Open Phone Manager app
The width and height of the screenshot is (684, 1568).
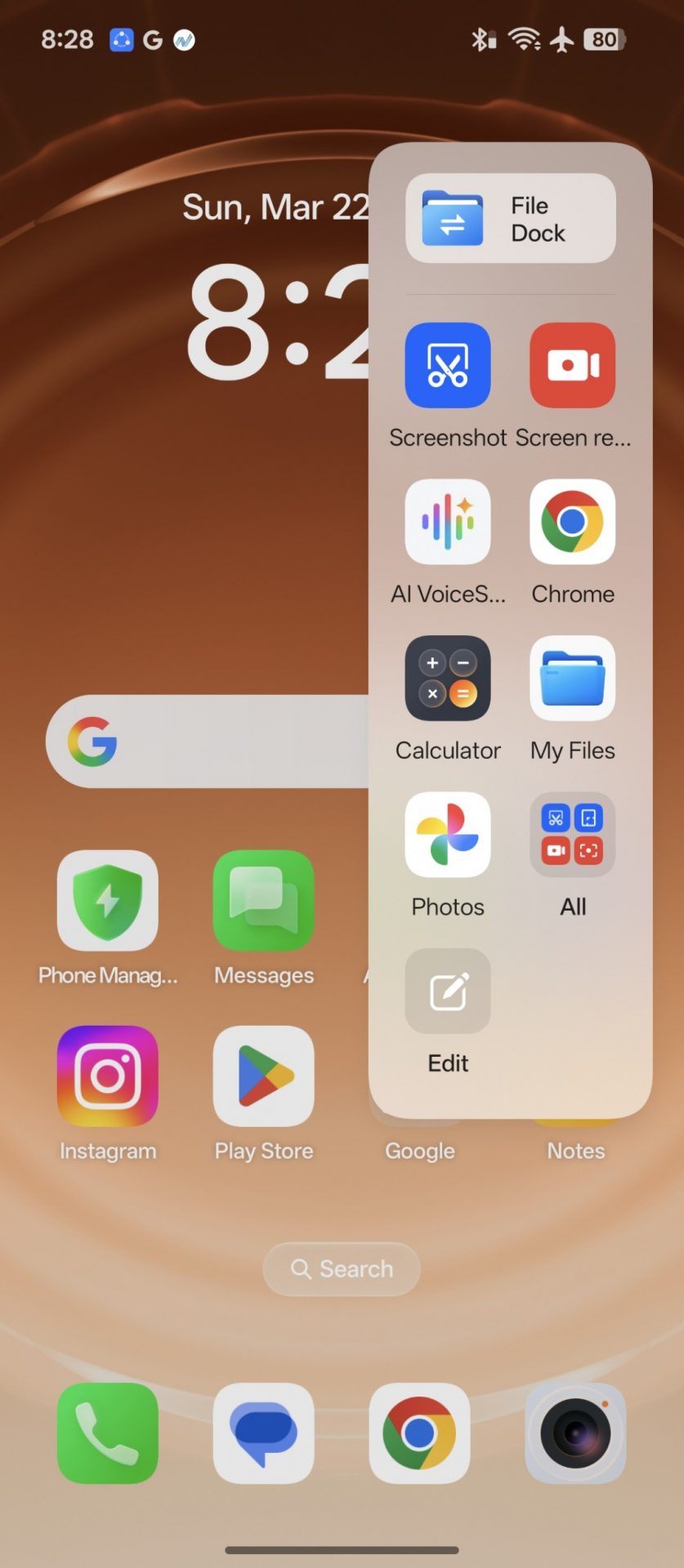point(108,901)
